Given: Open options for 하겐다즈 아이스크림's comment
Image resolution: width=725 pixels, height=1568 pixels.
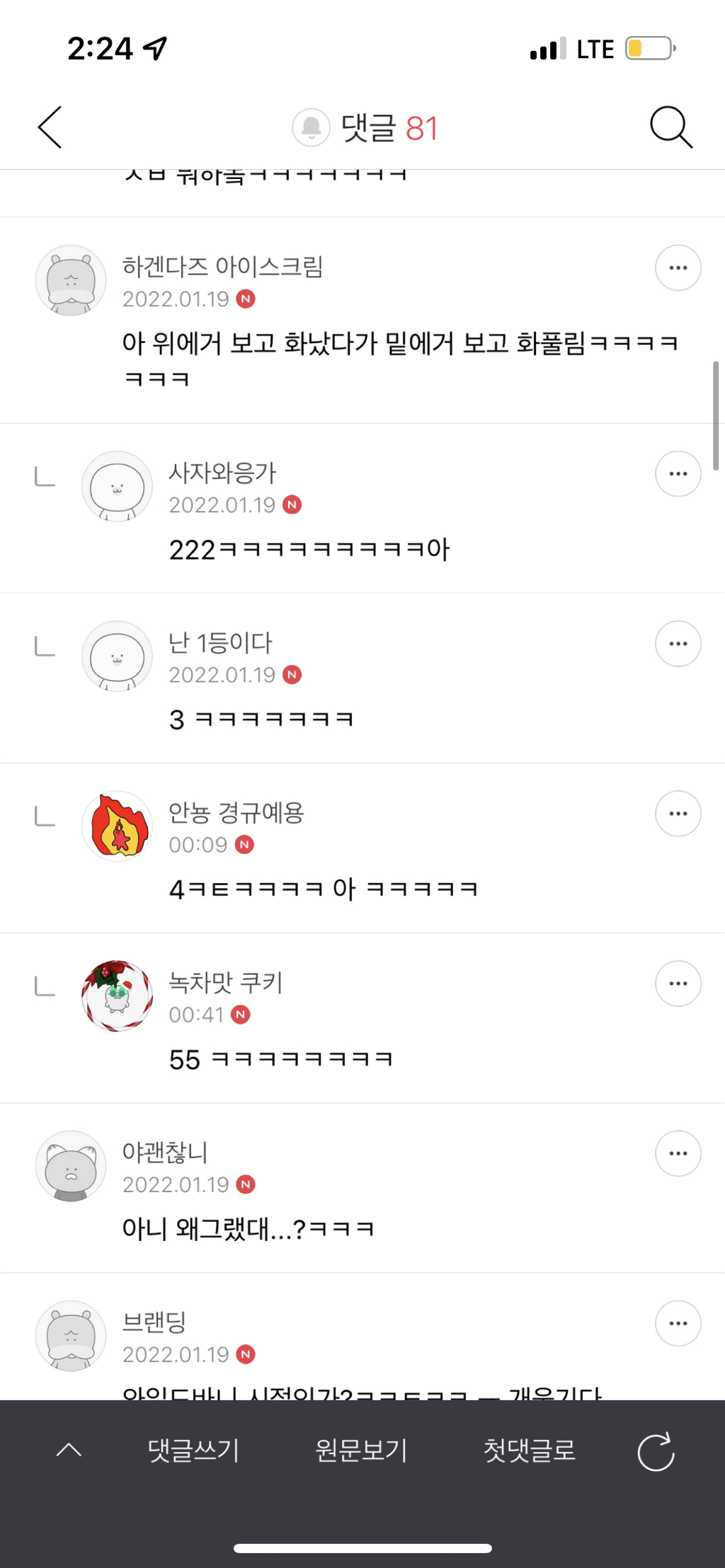Looking at the screenshot, I should tap(678, 268).
